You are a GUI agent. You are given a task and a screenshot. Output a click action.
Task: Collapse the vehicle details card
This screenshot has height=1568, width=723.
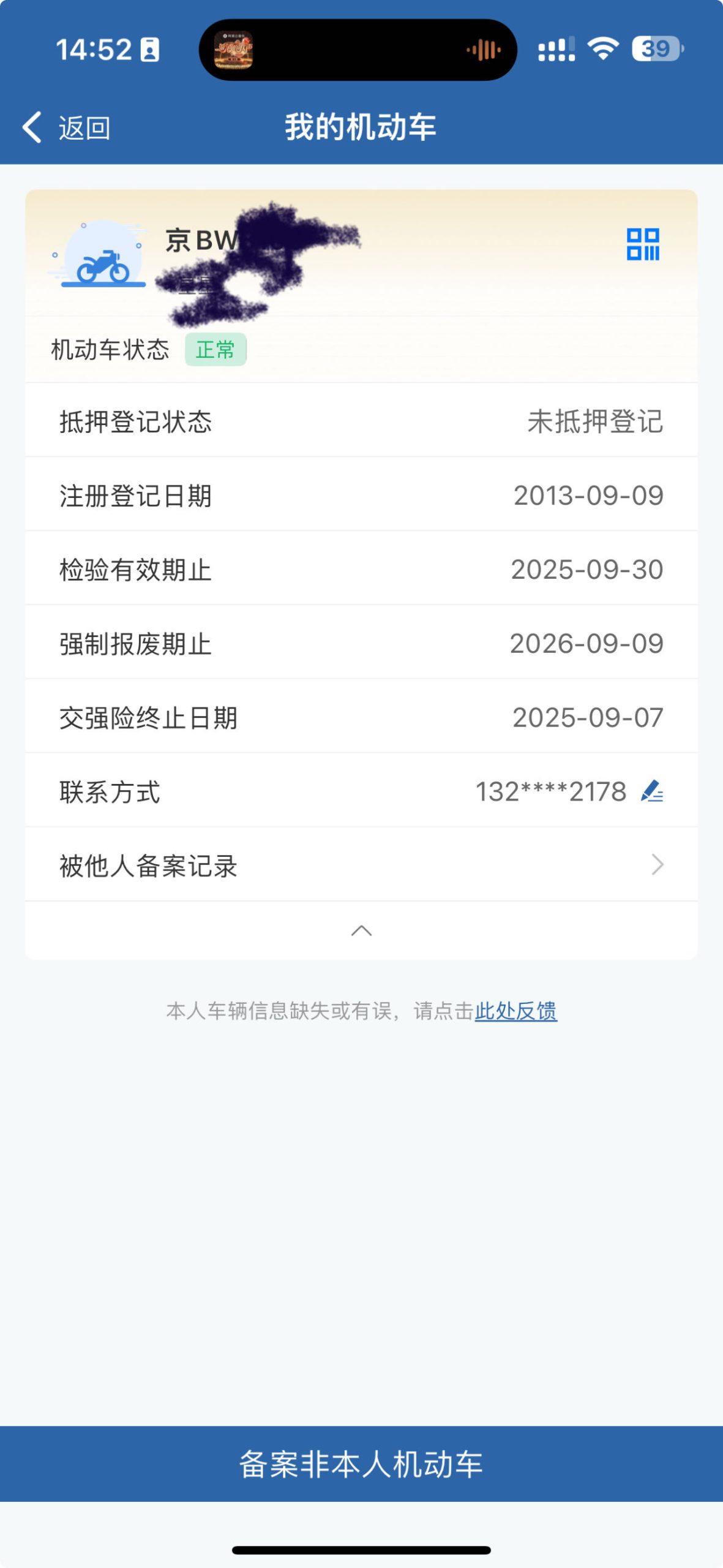[361, 931]
